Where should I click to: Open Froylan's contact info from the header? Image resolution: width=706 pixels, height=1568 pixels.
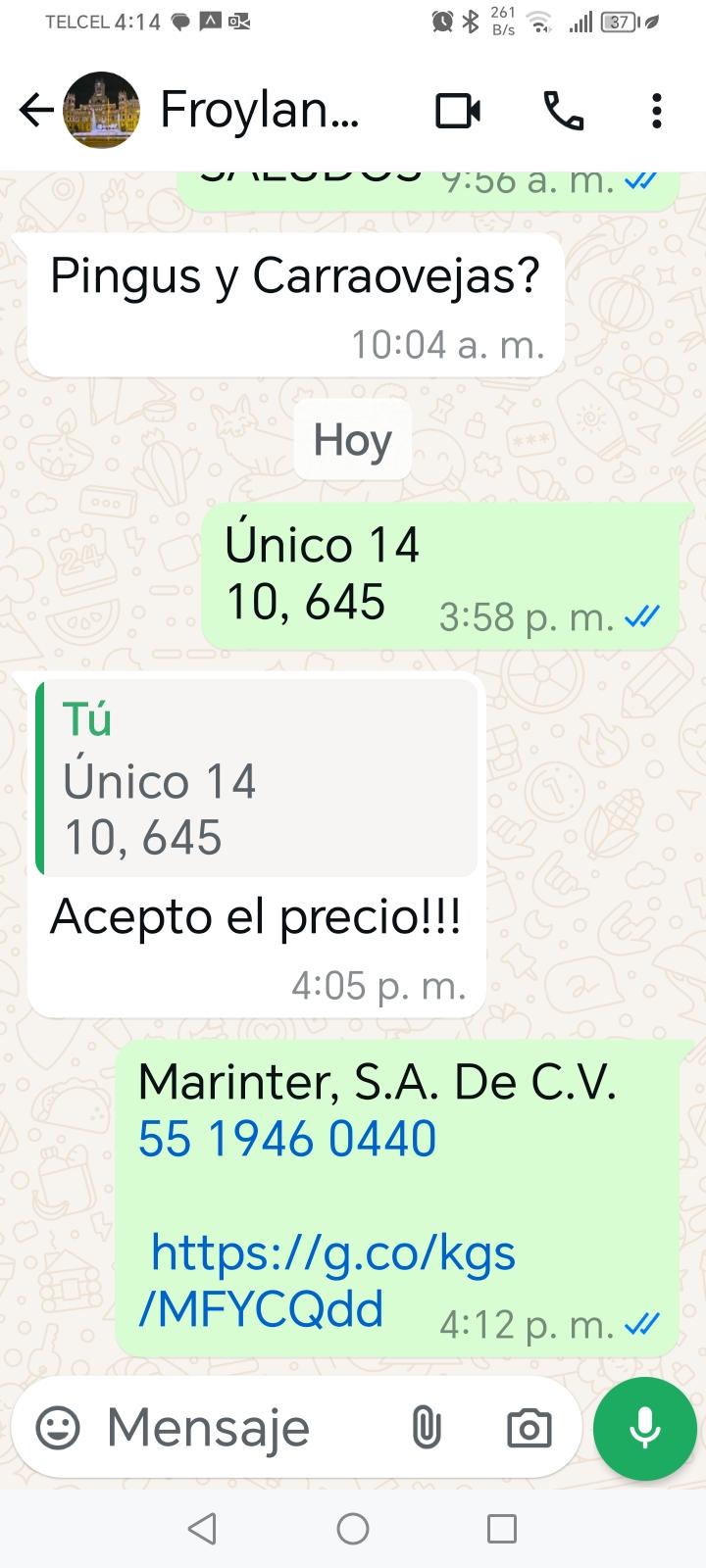pyautogui.click(x=260, y=110)
